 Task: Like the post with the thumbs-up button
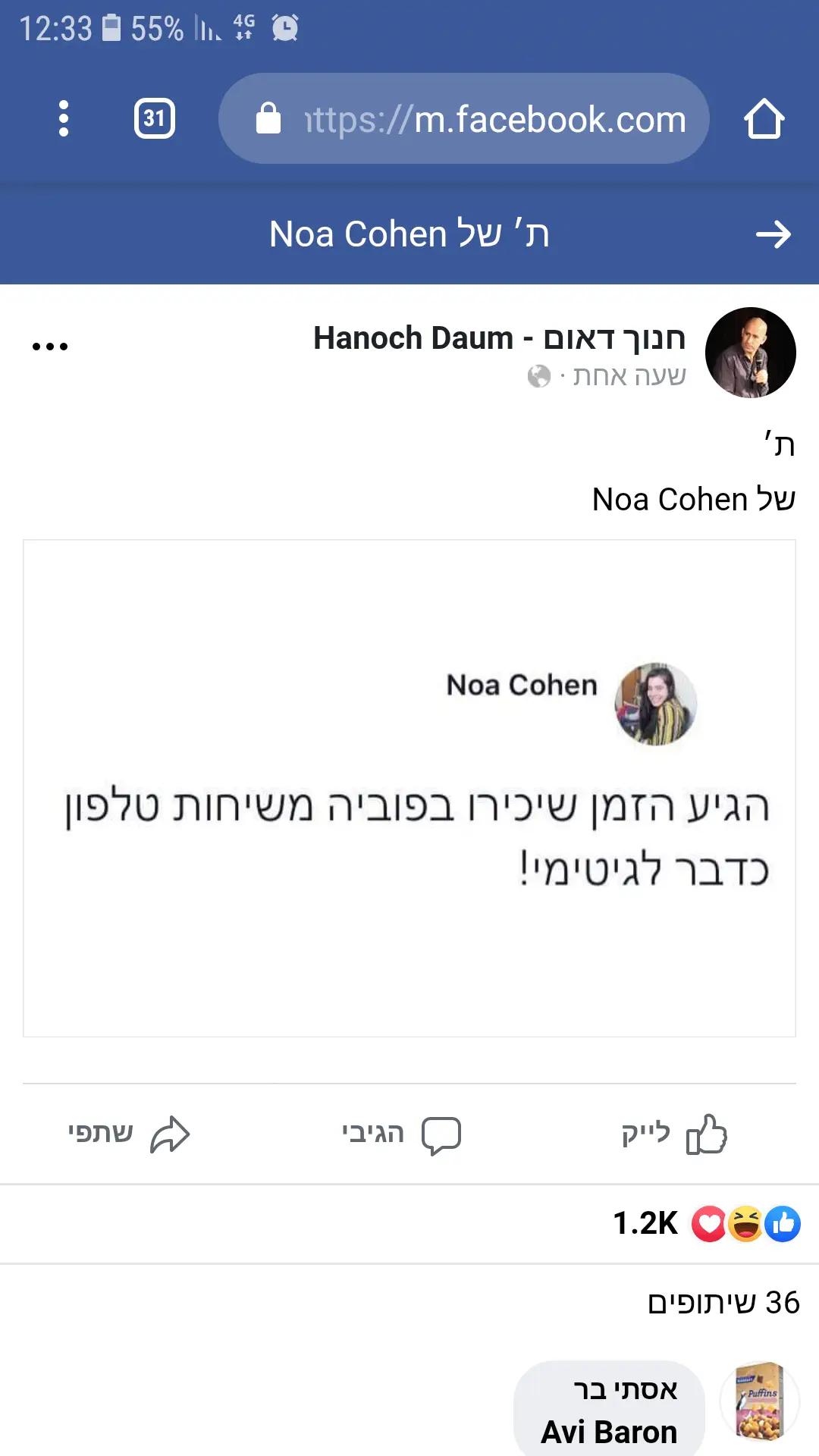[675, 1134]
